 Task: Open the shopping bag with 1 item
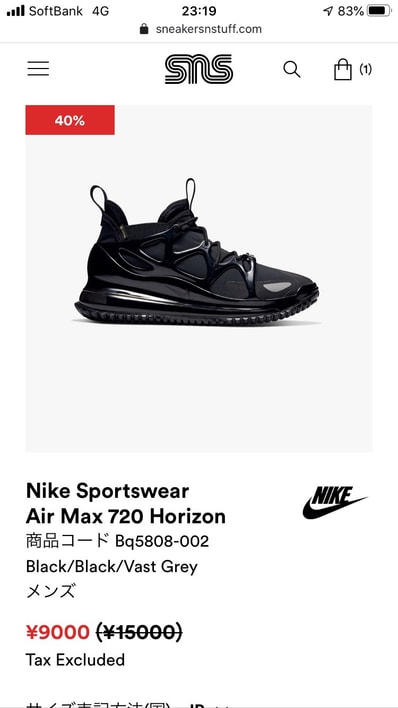[352, 70]
